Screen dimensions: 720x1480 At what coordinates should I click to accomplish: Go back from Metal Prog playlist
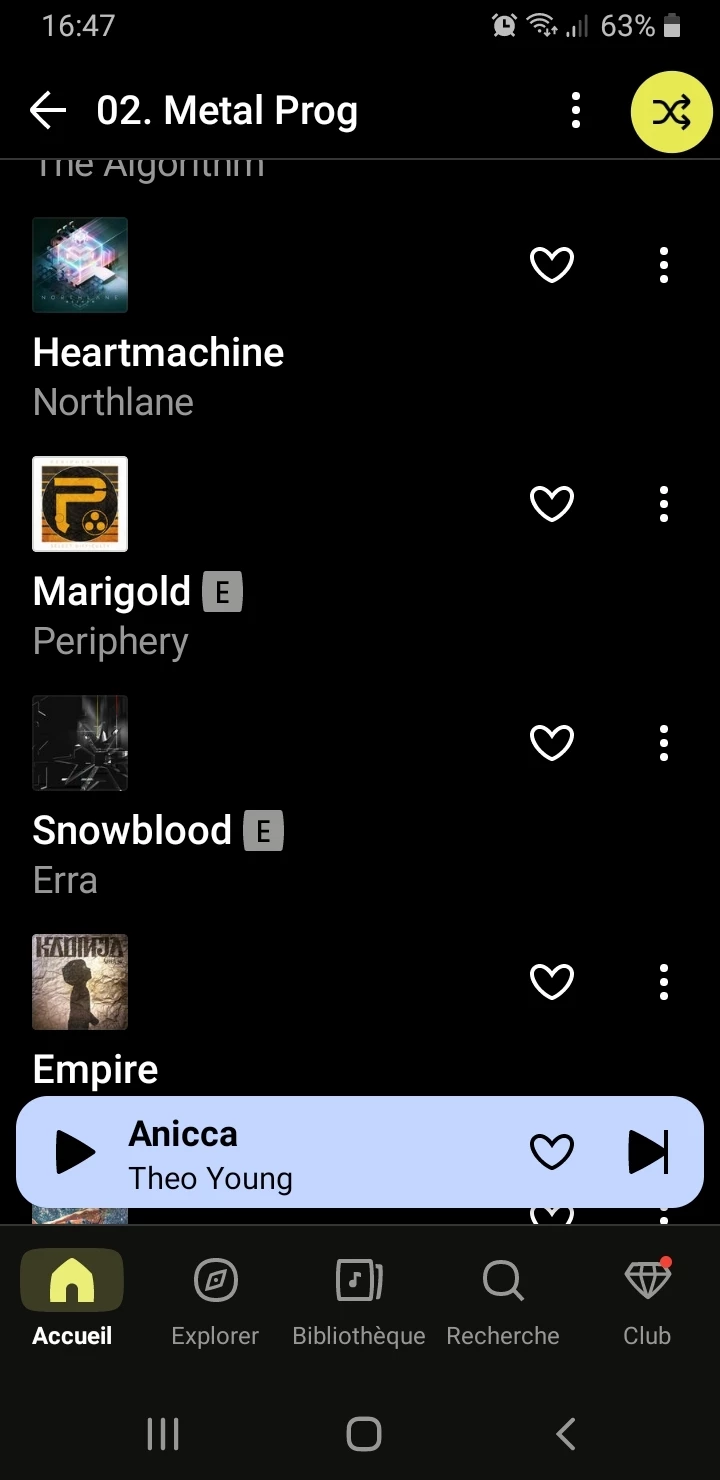[x=47, y=111]
